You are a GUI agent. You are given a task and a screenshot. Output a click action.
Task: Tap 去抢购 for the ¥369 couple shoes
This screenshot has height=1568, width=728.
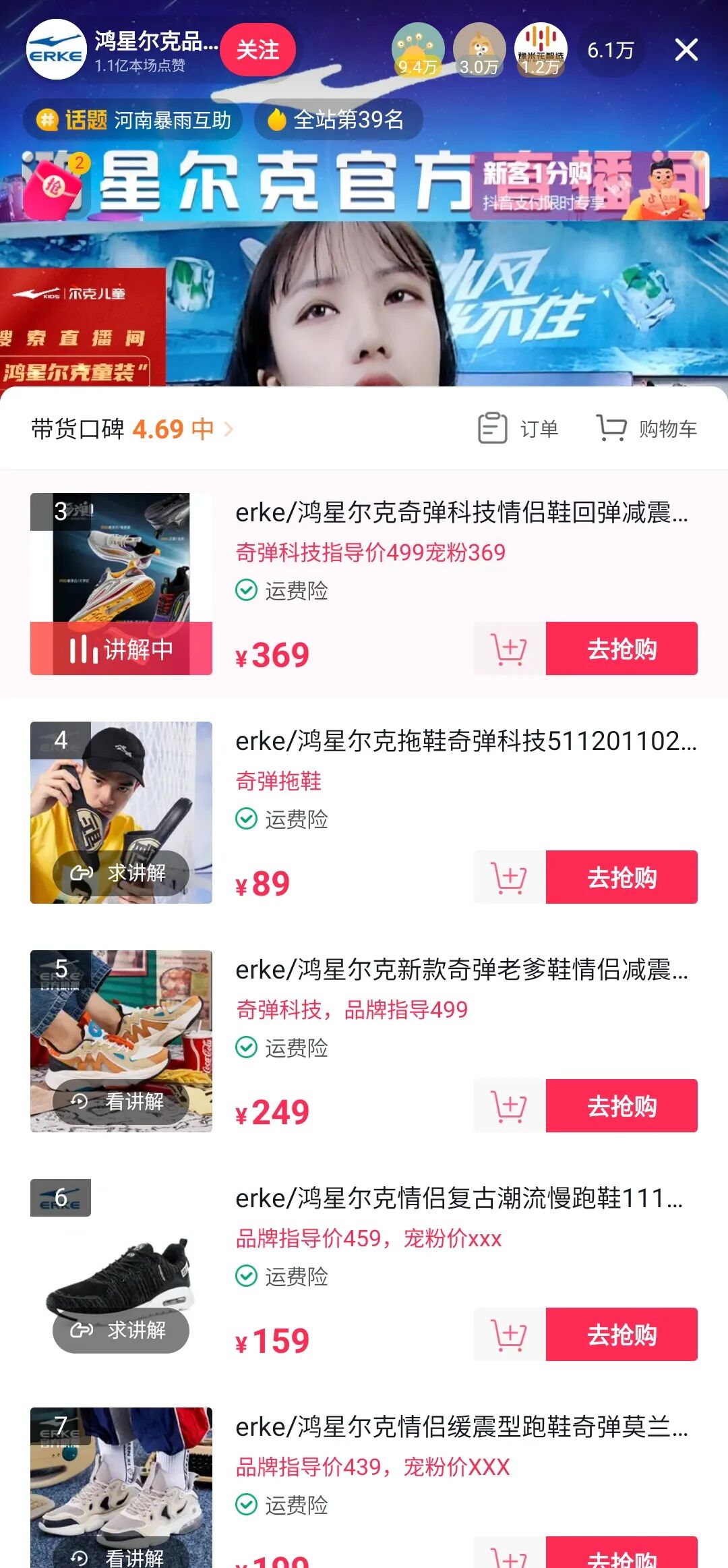(x=621, y=649)
